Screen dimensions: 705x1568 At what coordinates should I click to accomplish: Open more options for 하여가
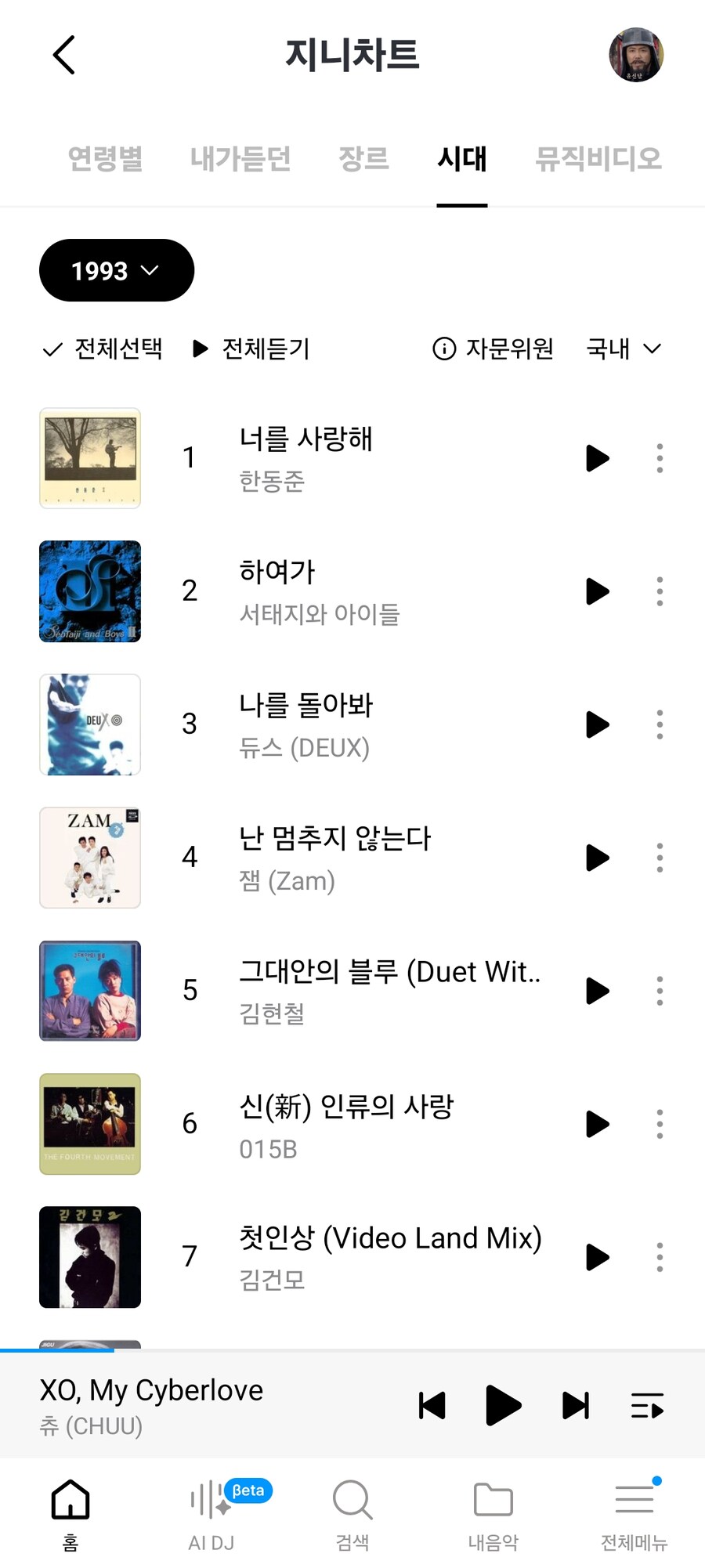pos(660,591)
